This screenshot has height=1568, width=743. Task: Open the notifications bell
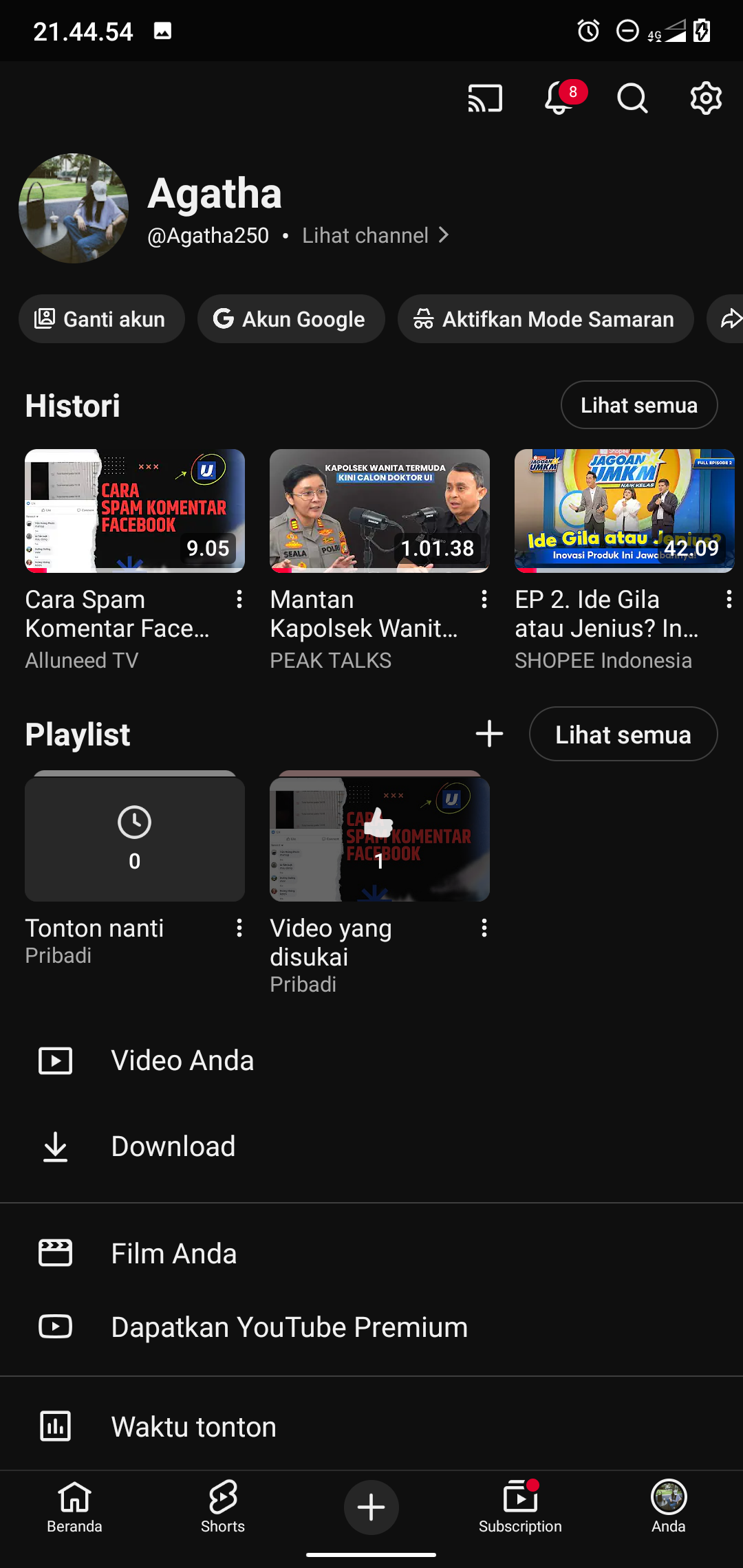pos(559,98)
